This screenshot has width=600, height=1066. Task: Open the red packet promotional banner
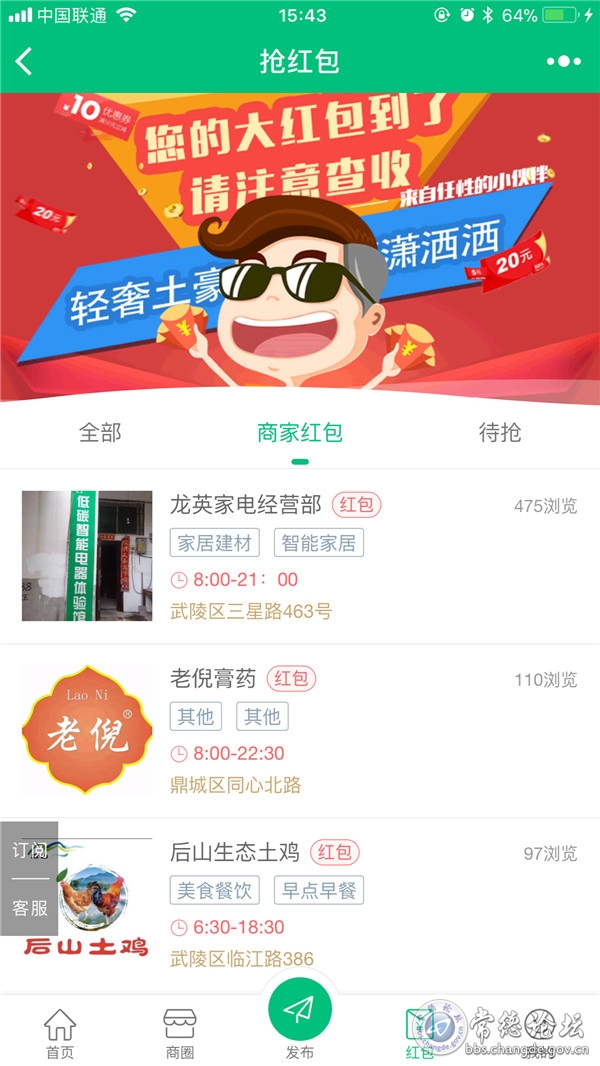coord(300,248)
